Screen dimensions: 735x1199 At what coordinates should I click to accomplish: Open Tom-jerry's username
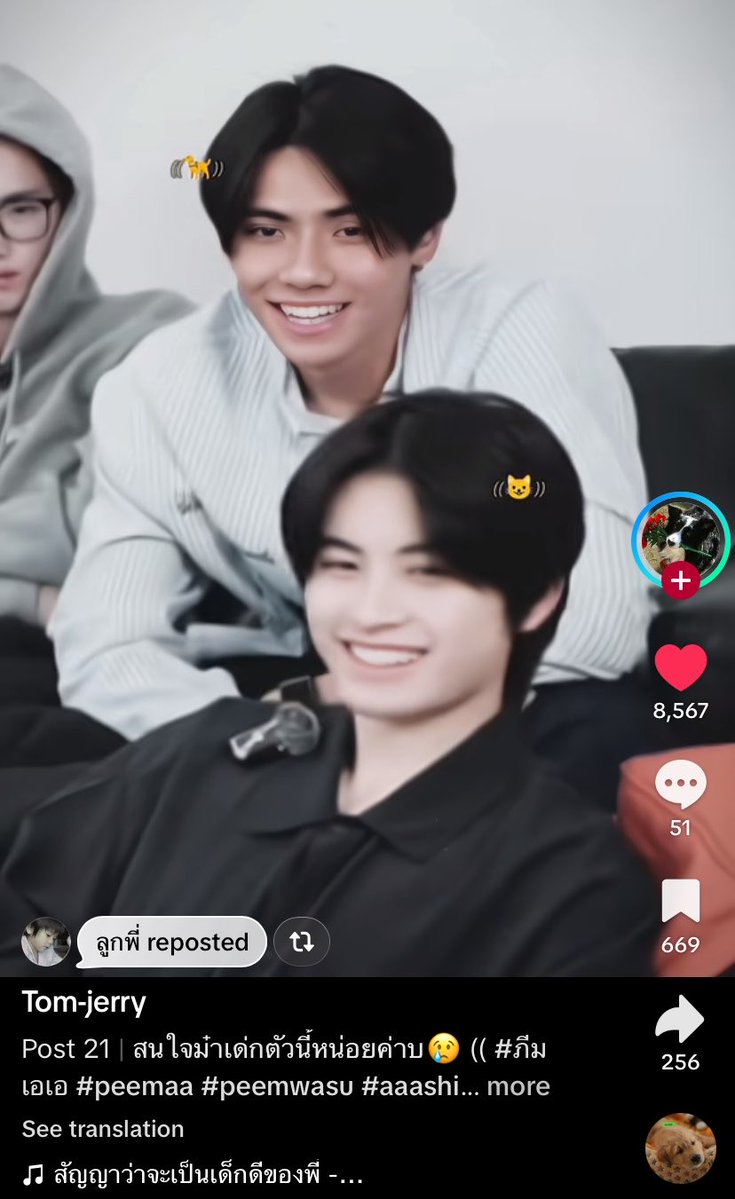tap(83, 1002)
